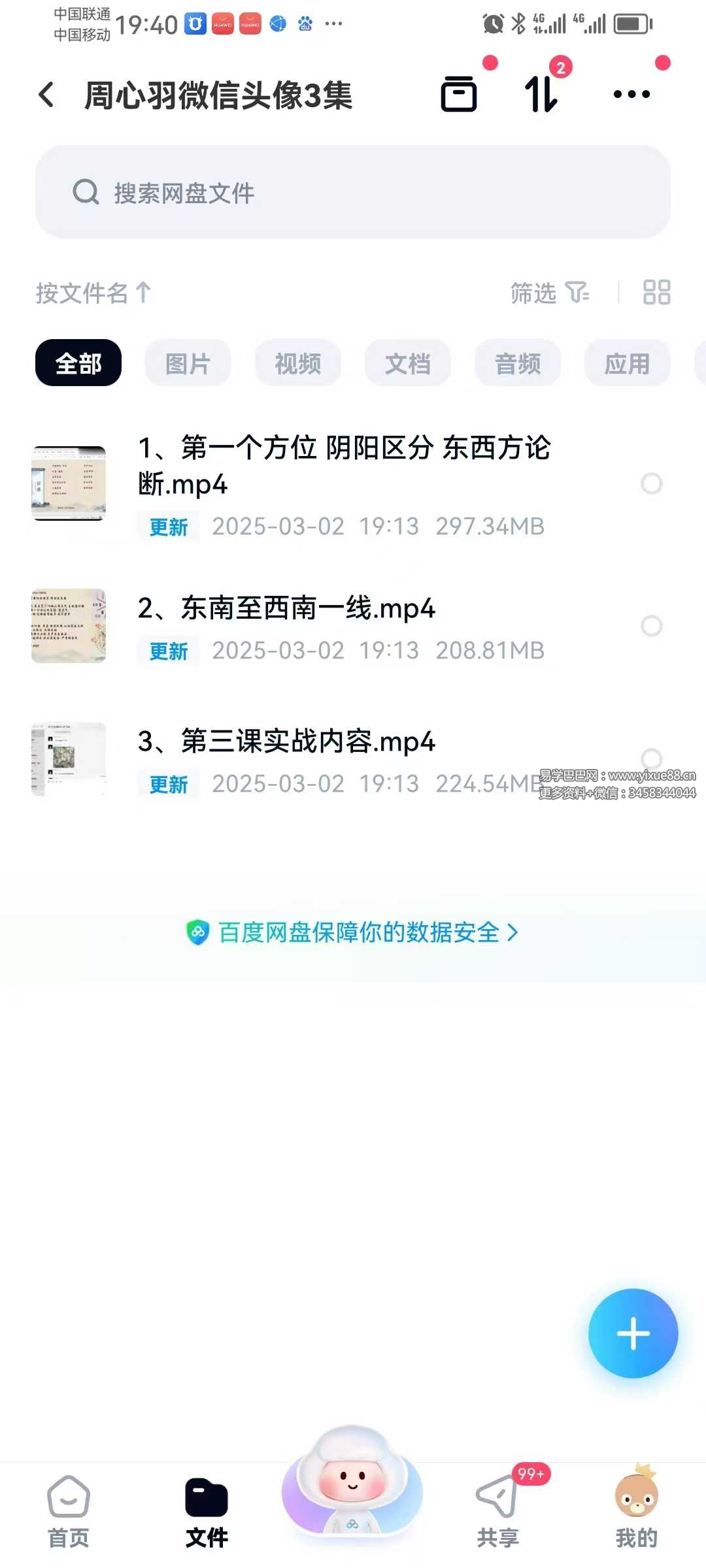Change the 按文件名 sort order

point(93,293)
